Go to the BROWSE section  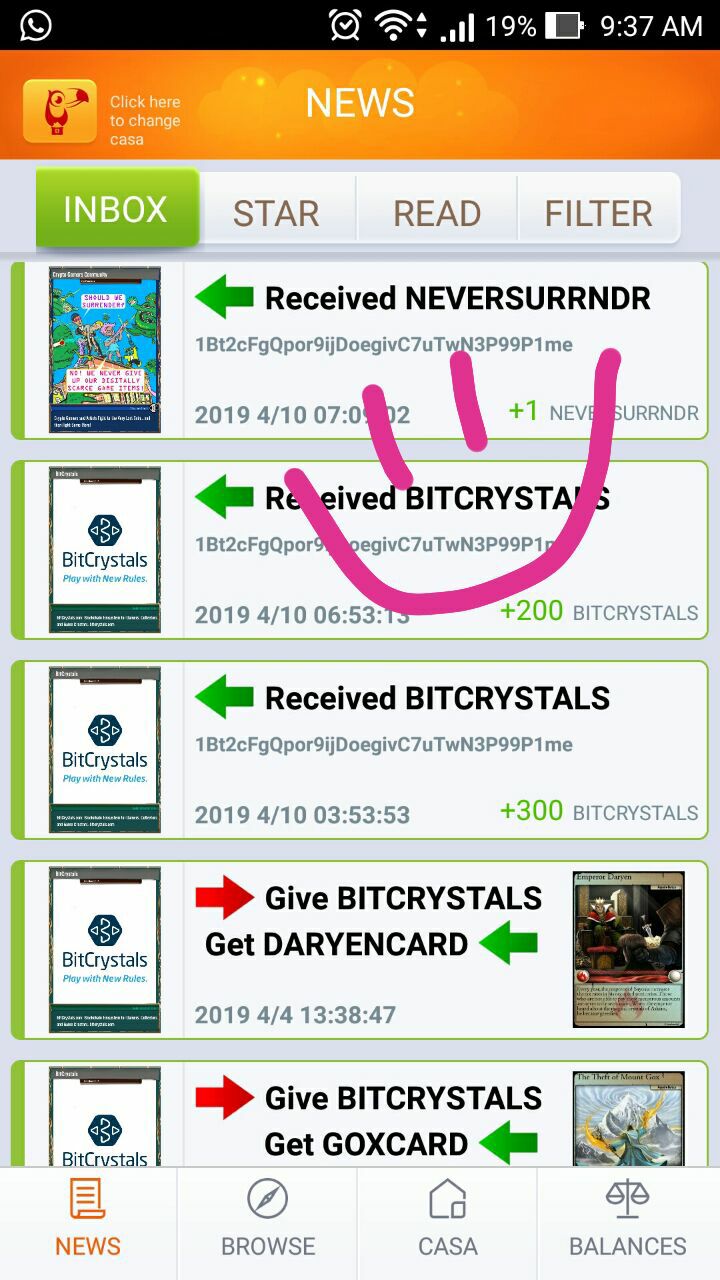coord(268,1223)
